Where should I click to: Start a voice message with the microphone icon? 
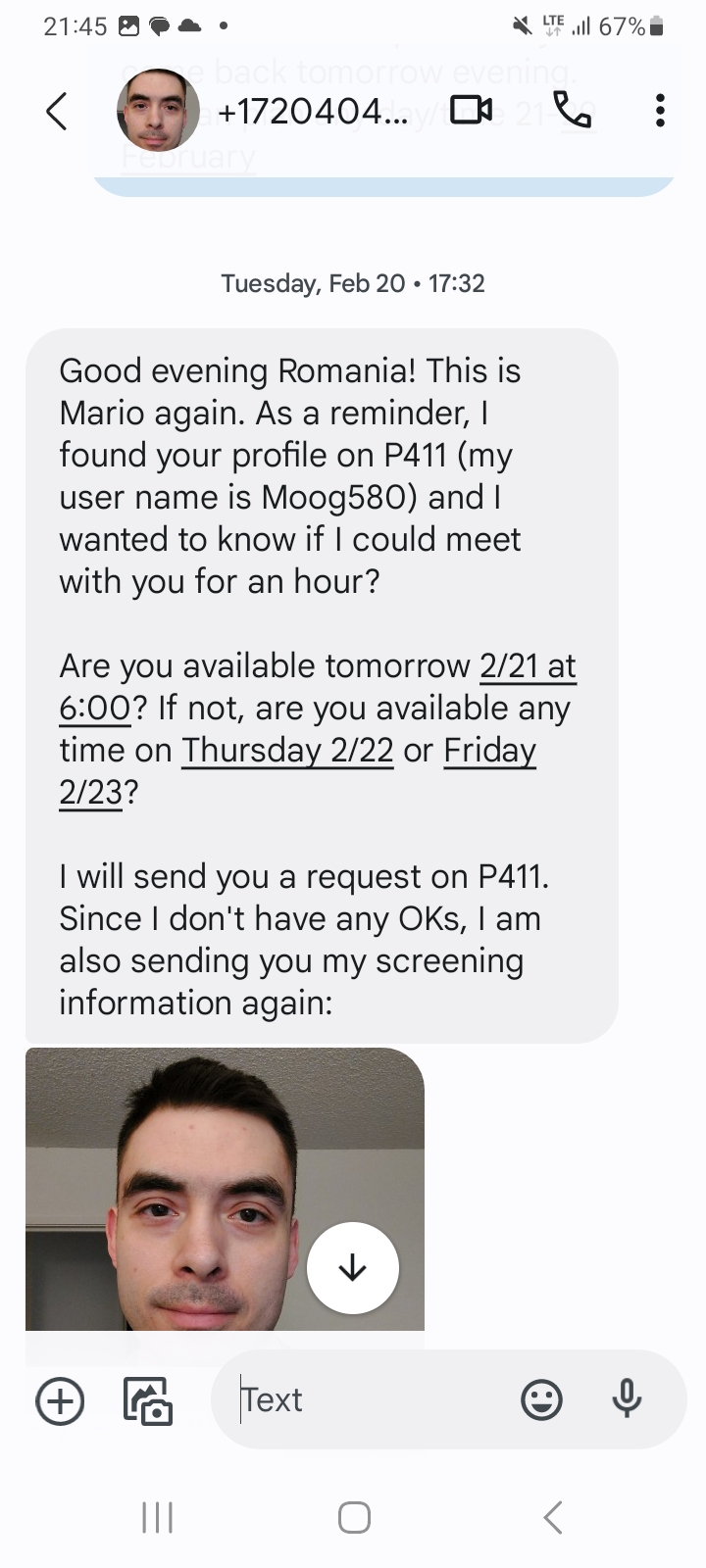(626, 1399)
